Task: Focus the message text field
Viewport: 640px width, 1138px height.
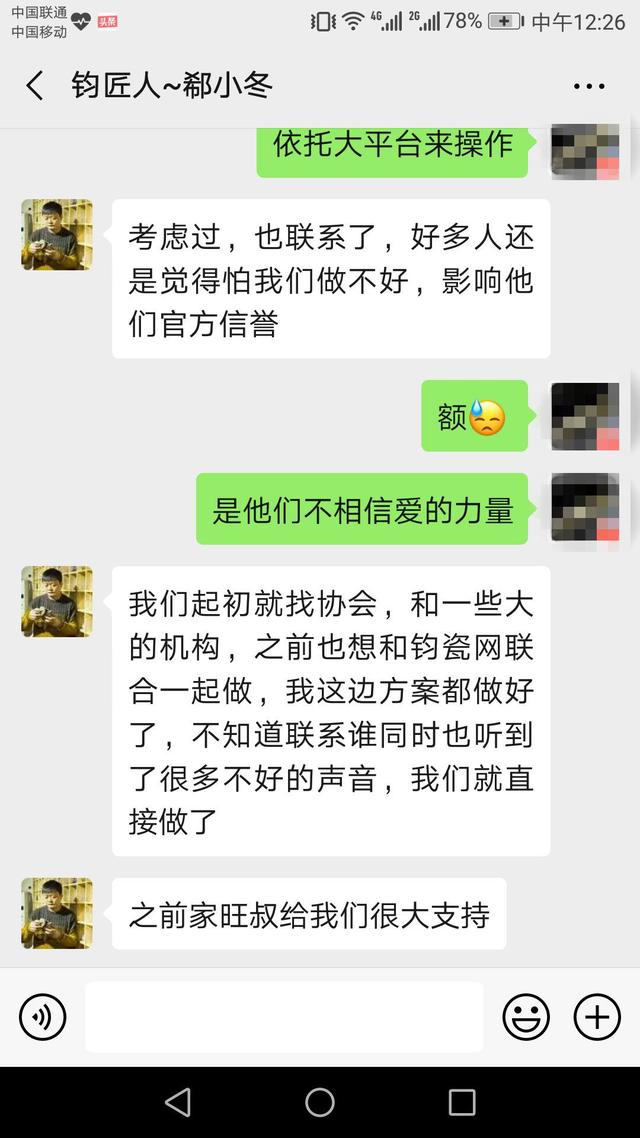Action: (284, 1017)
